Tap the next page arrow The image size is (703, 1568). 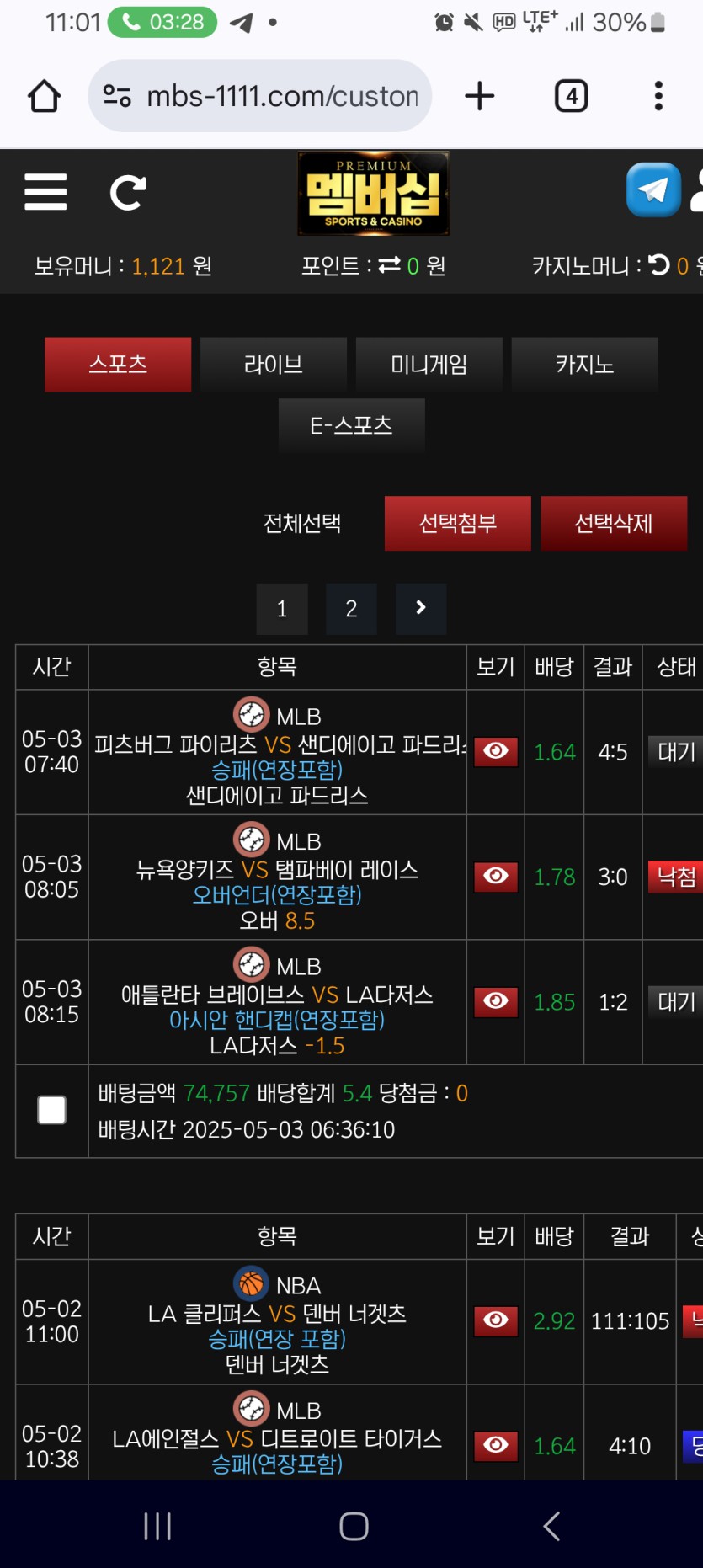click(x=421, y=609)
